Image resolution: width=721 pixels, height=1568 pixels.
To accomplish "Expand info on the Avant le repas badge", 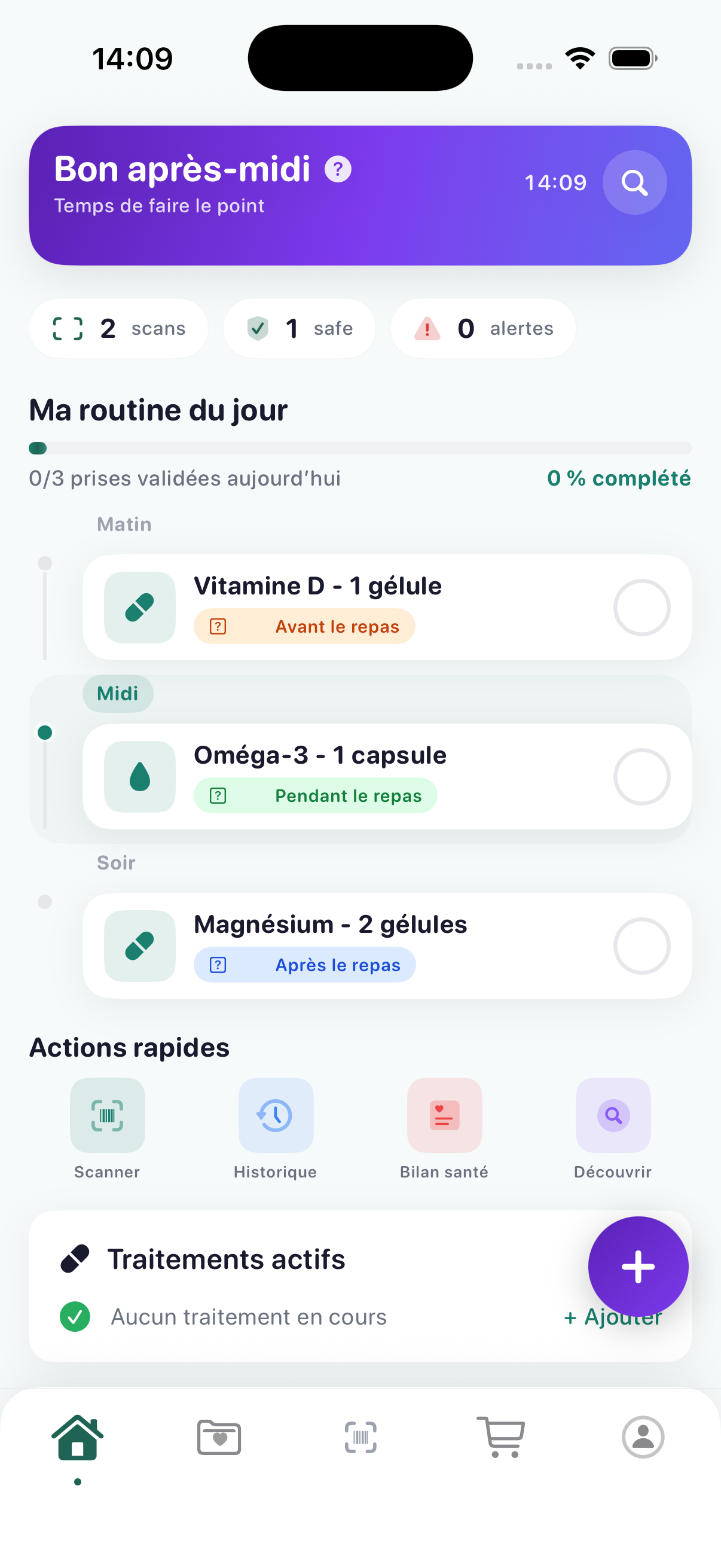I will 304,626.
